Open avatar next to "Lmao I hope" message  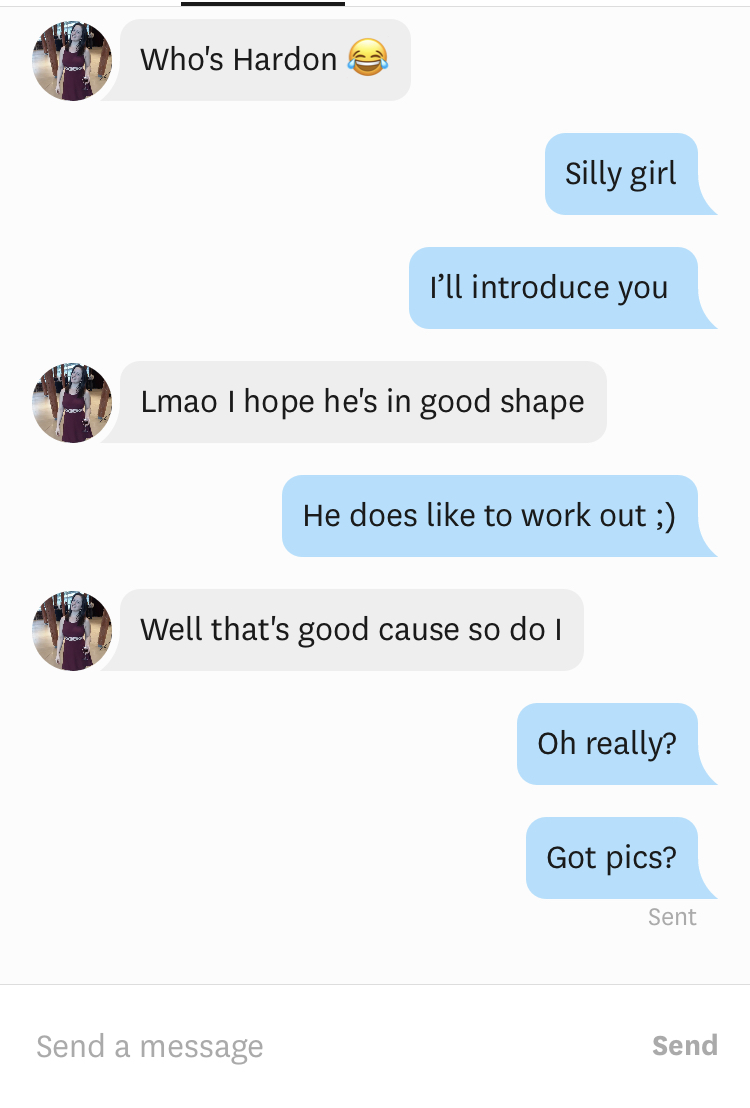click(x=72, y=403)
